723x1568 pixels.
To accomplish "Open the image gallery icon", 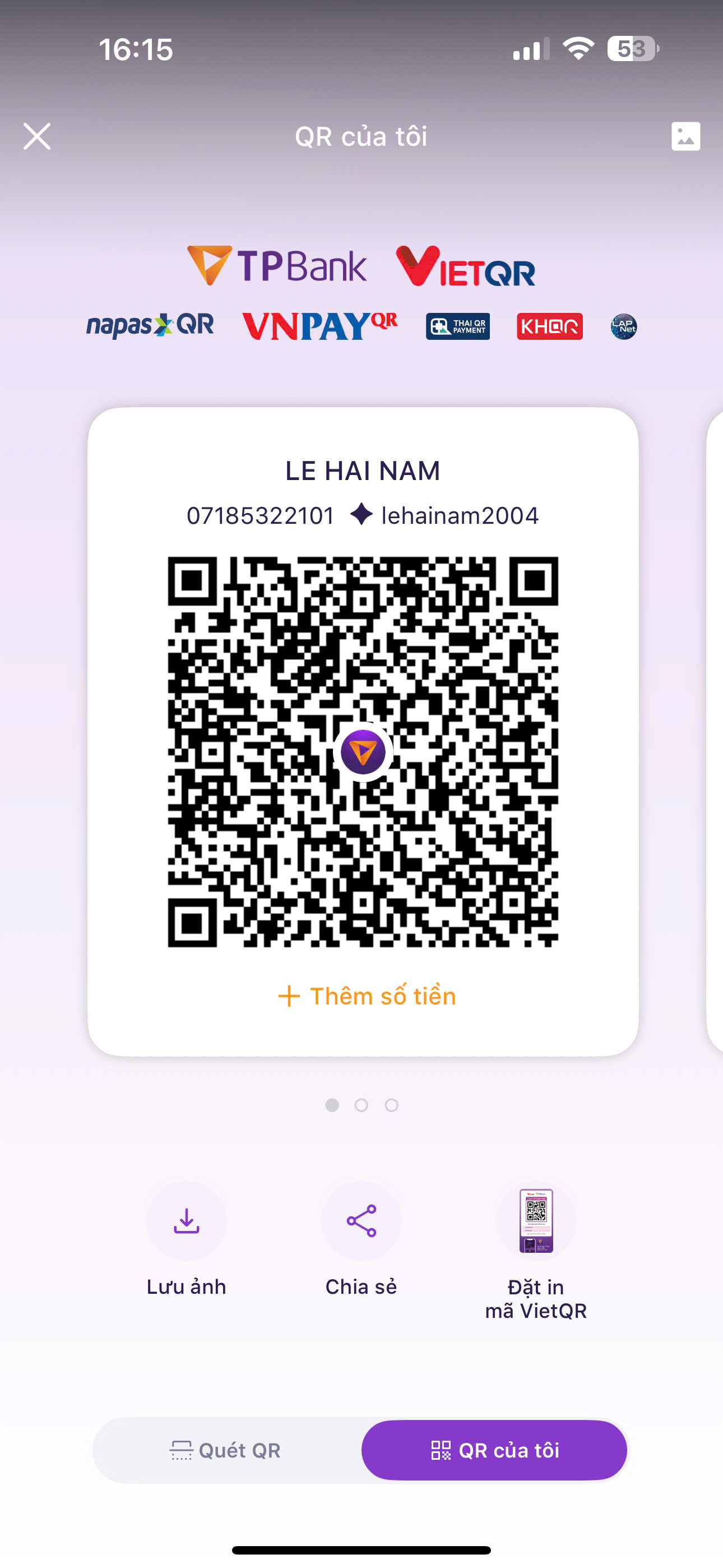I will click(685, 136).
